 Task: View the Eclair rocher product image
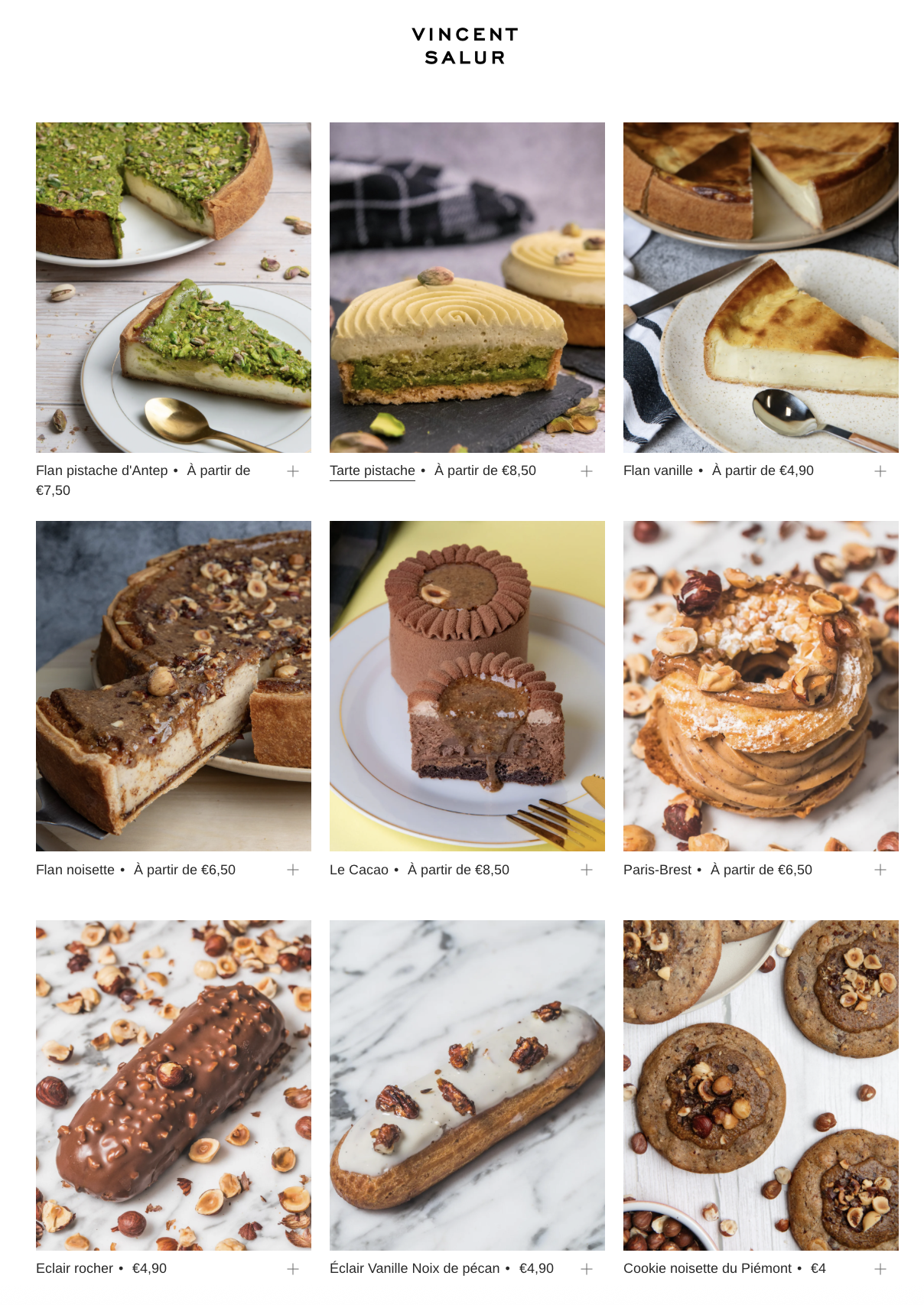174,1085
